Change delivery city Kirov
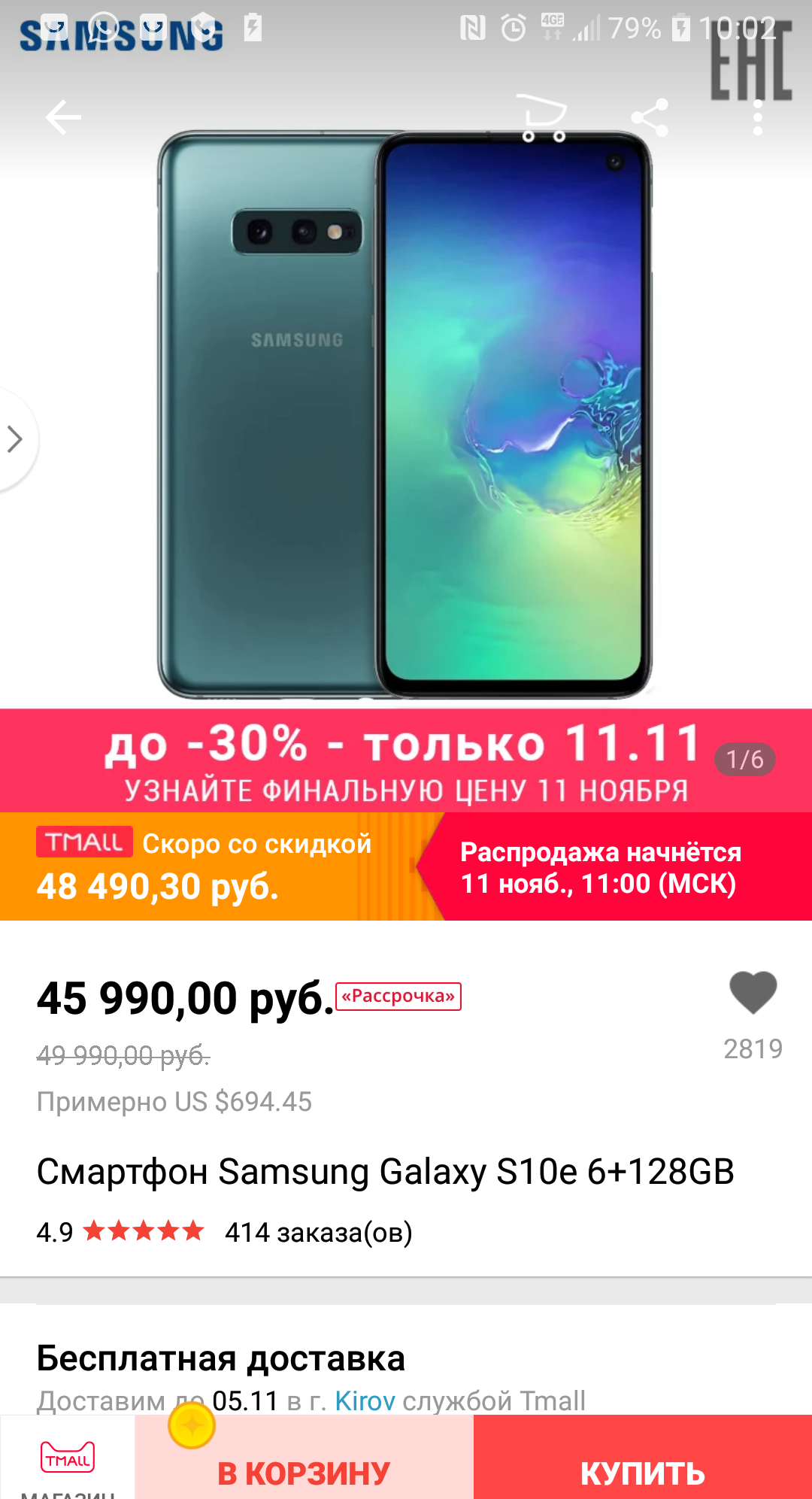The width and height of the screenshot is (812, 1499). 365,1400
